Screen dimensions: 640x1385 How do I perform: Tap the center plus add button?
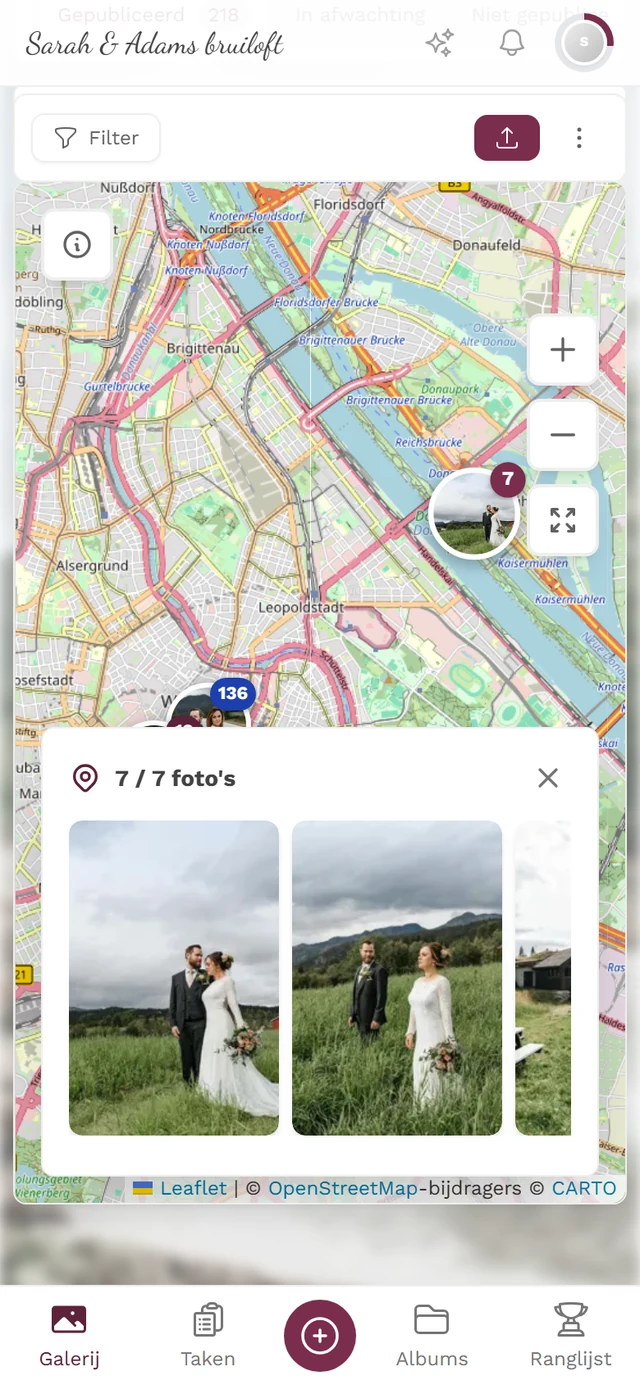pos(320,1335)
